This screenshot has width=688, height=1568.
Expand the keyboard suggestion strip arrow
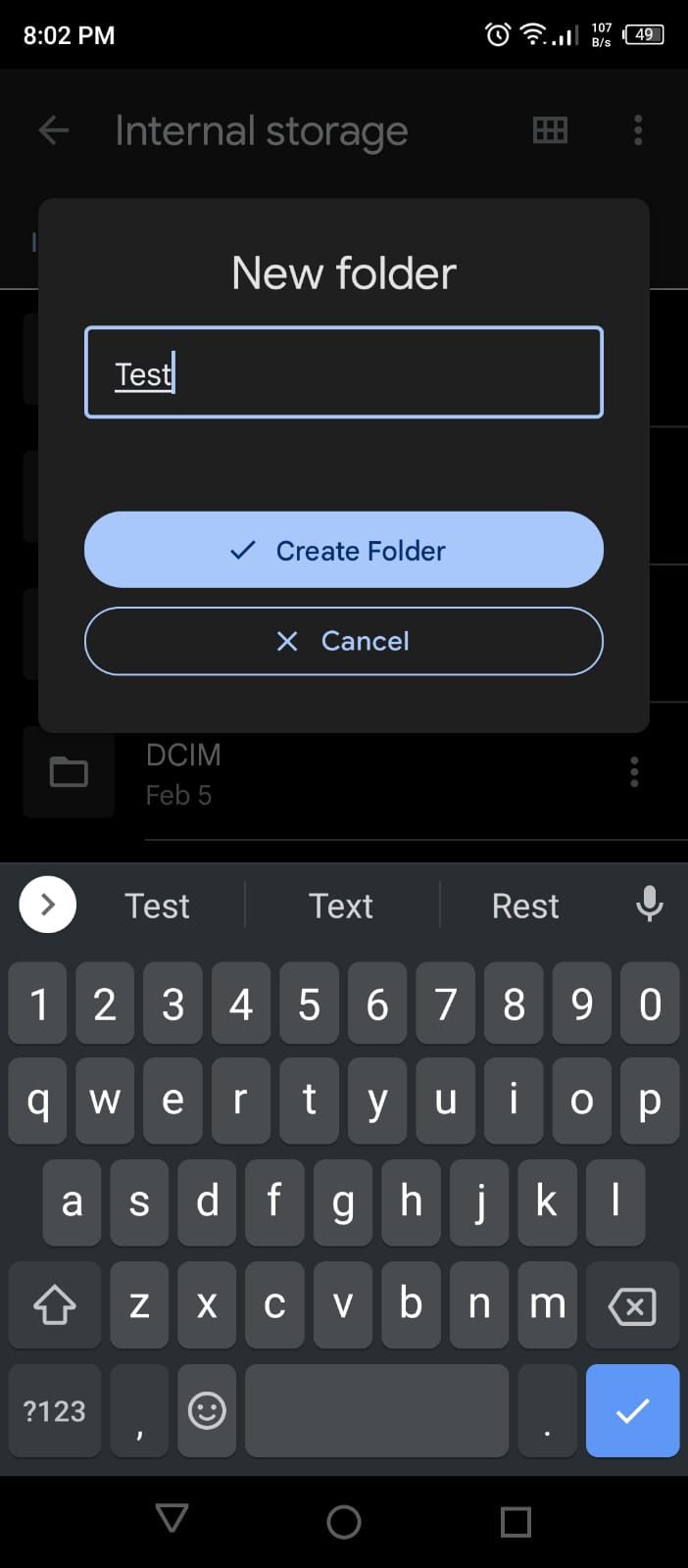point(48,904)
